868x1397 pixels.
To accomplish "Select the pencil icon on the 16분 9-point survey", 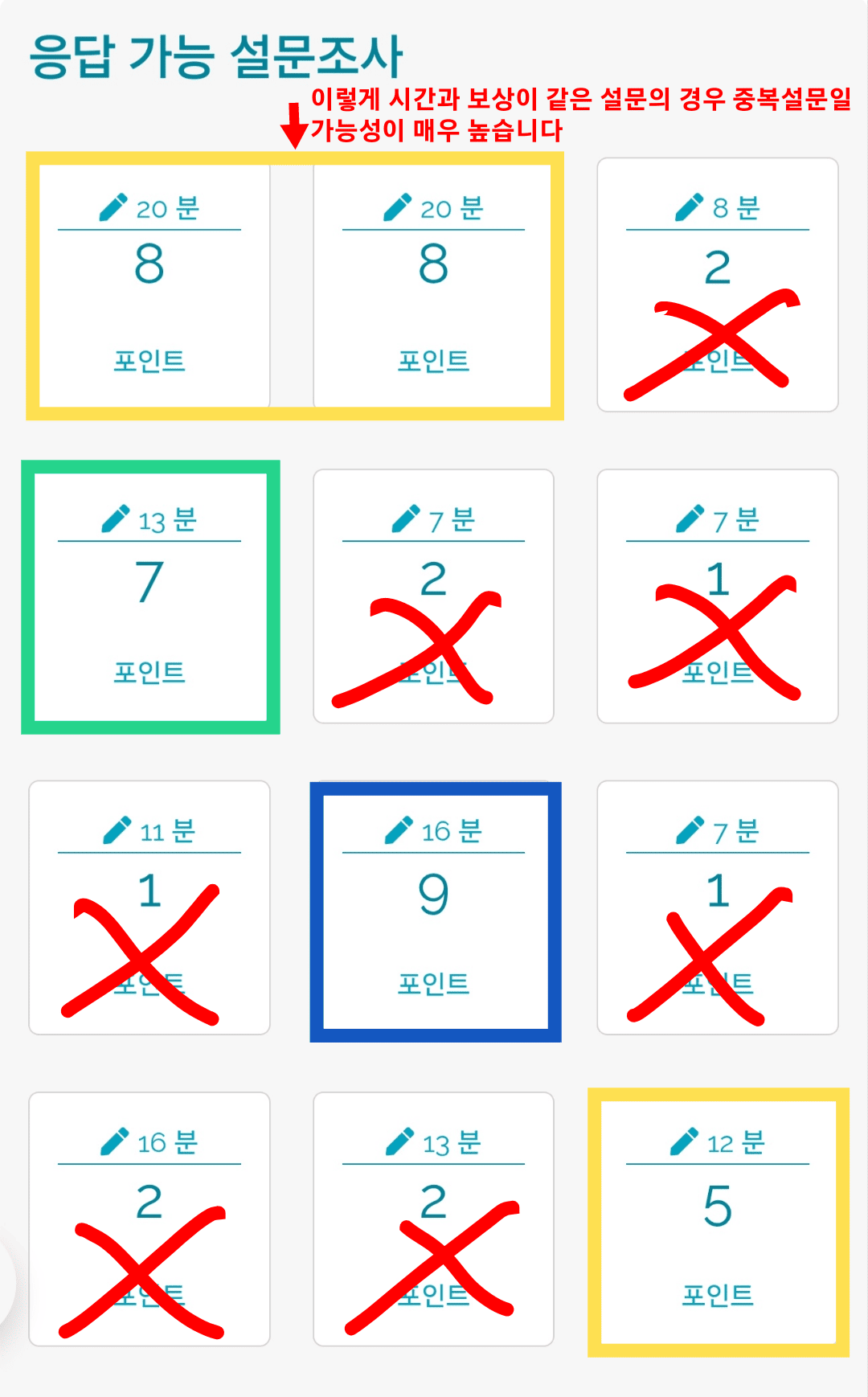I will pos(398,832).
